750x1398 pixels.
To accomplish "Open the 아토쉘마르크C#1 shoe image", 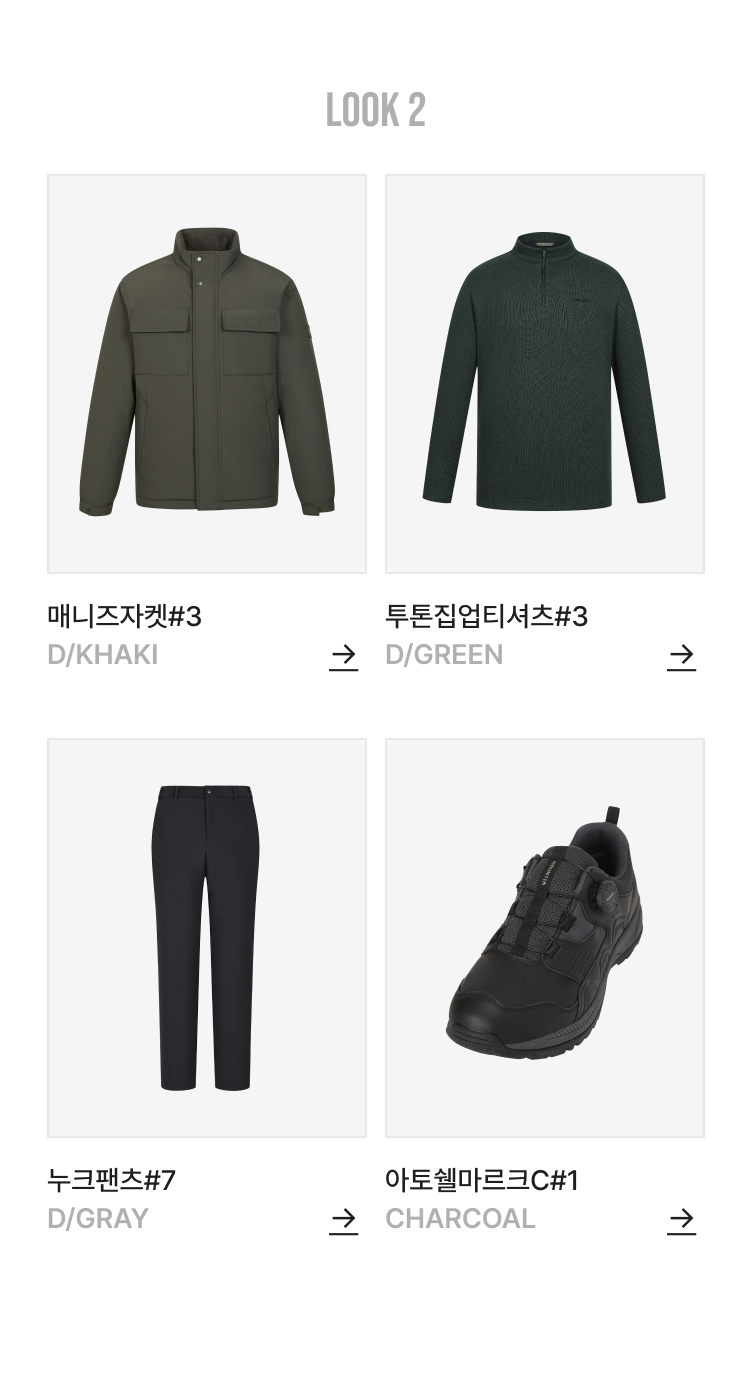I will tap(545, 937).
